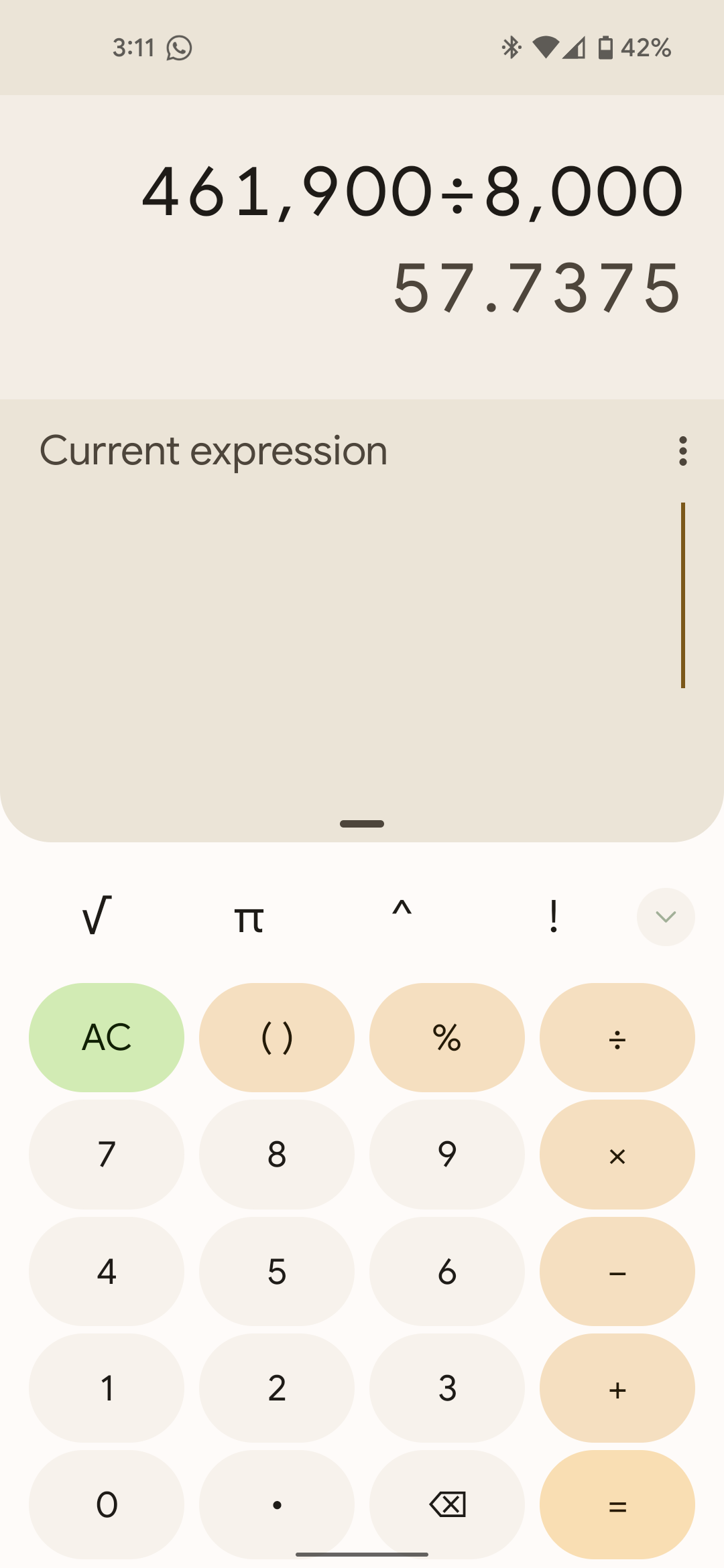Tap the division operator key

click(617, 1037)
